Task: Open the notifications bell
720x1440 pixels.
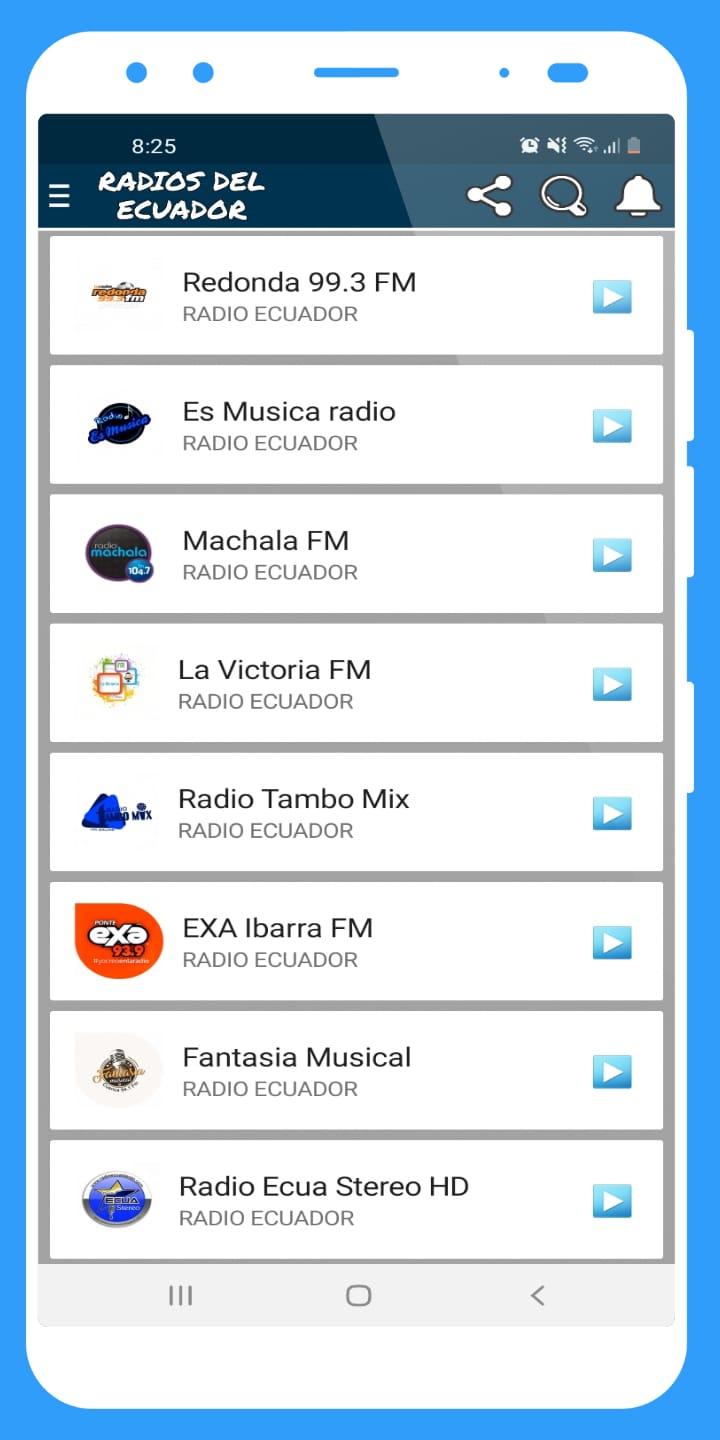Action: (638, 196)
